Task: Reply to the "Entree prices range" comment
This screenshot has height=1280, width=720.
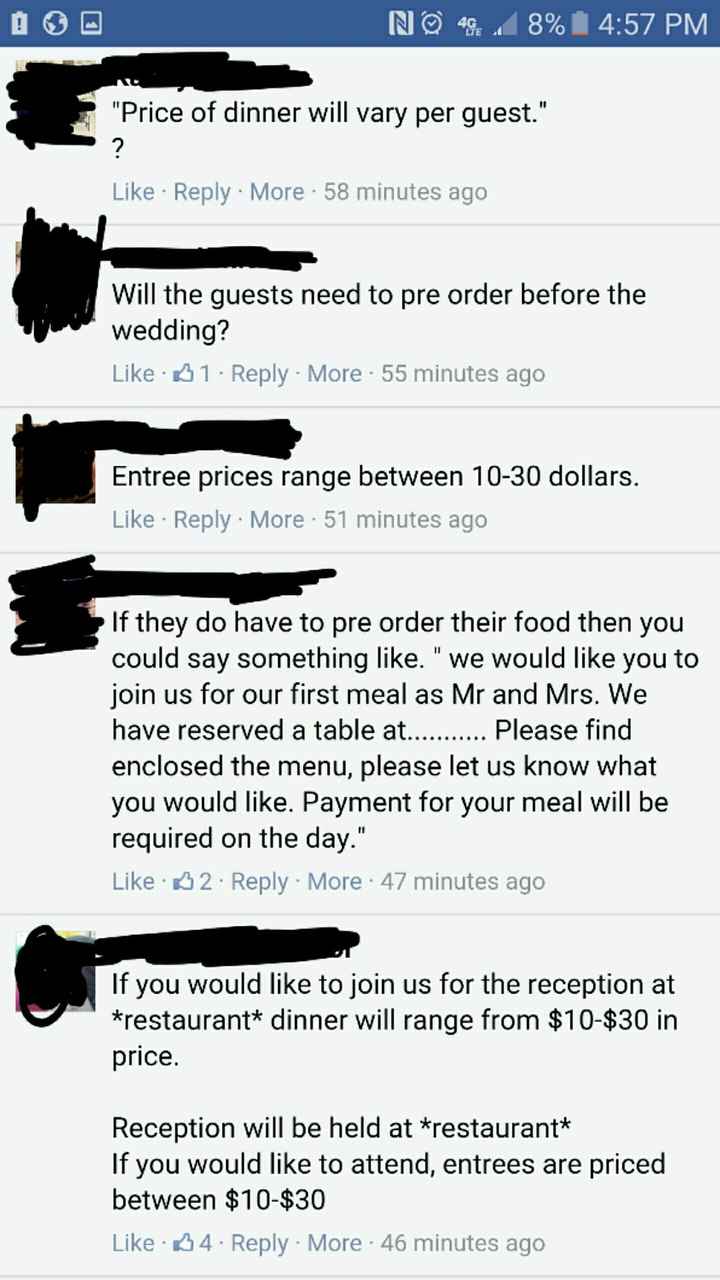Action: 202,520
